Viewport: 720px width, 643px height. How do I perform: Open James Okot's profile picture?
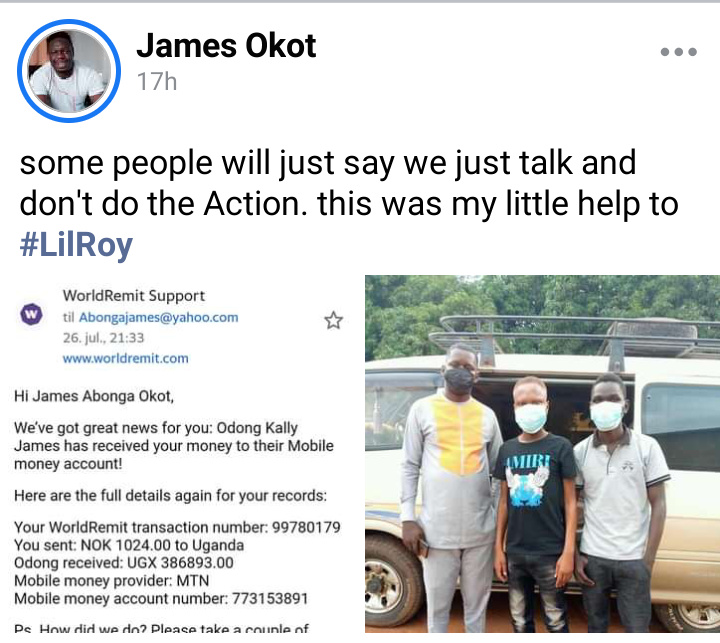pyautogui.click(x=68, y=70)
